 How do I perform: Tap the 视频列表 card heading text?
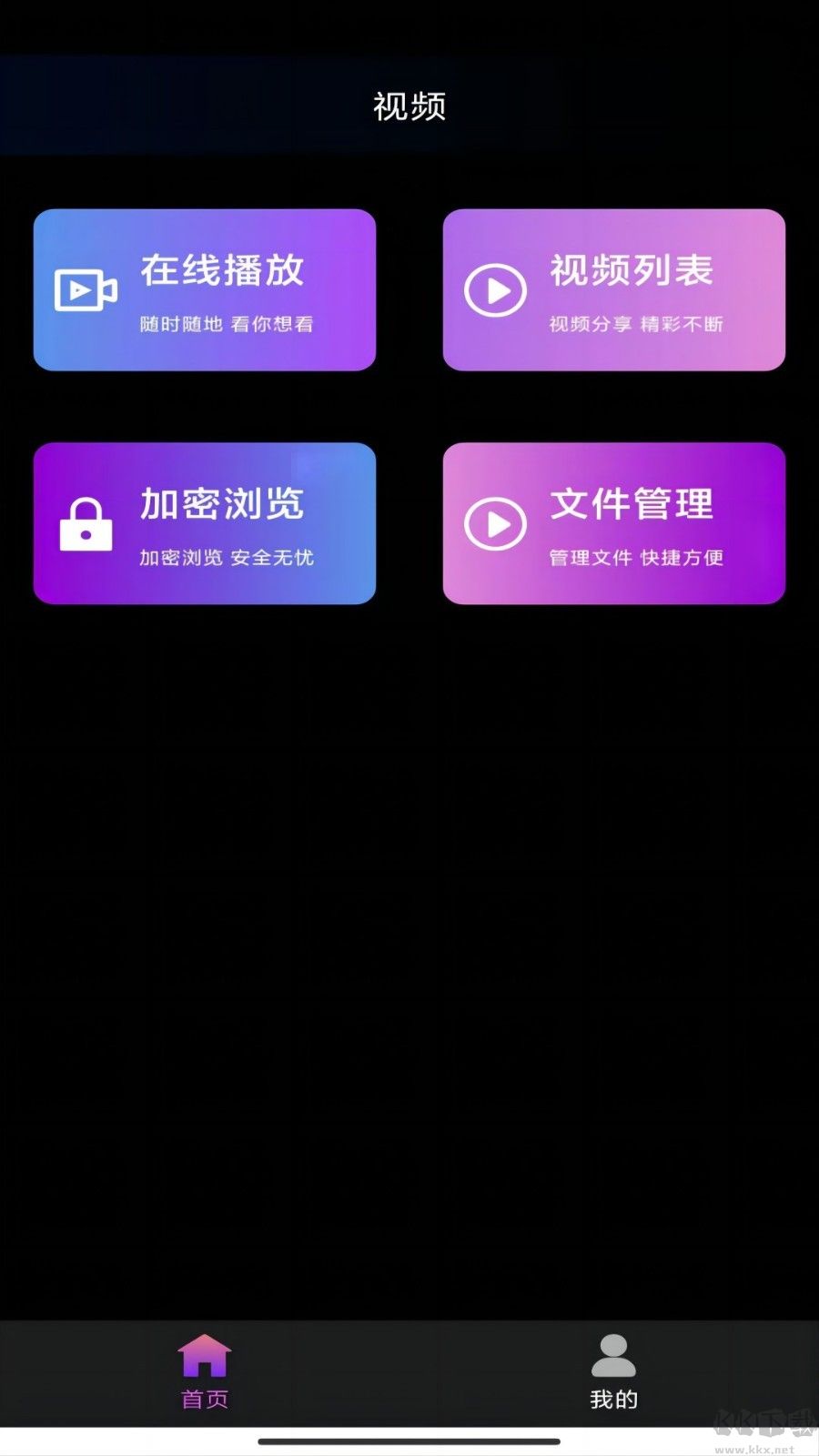click(631, 269)
